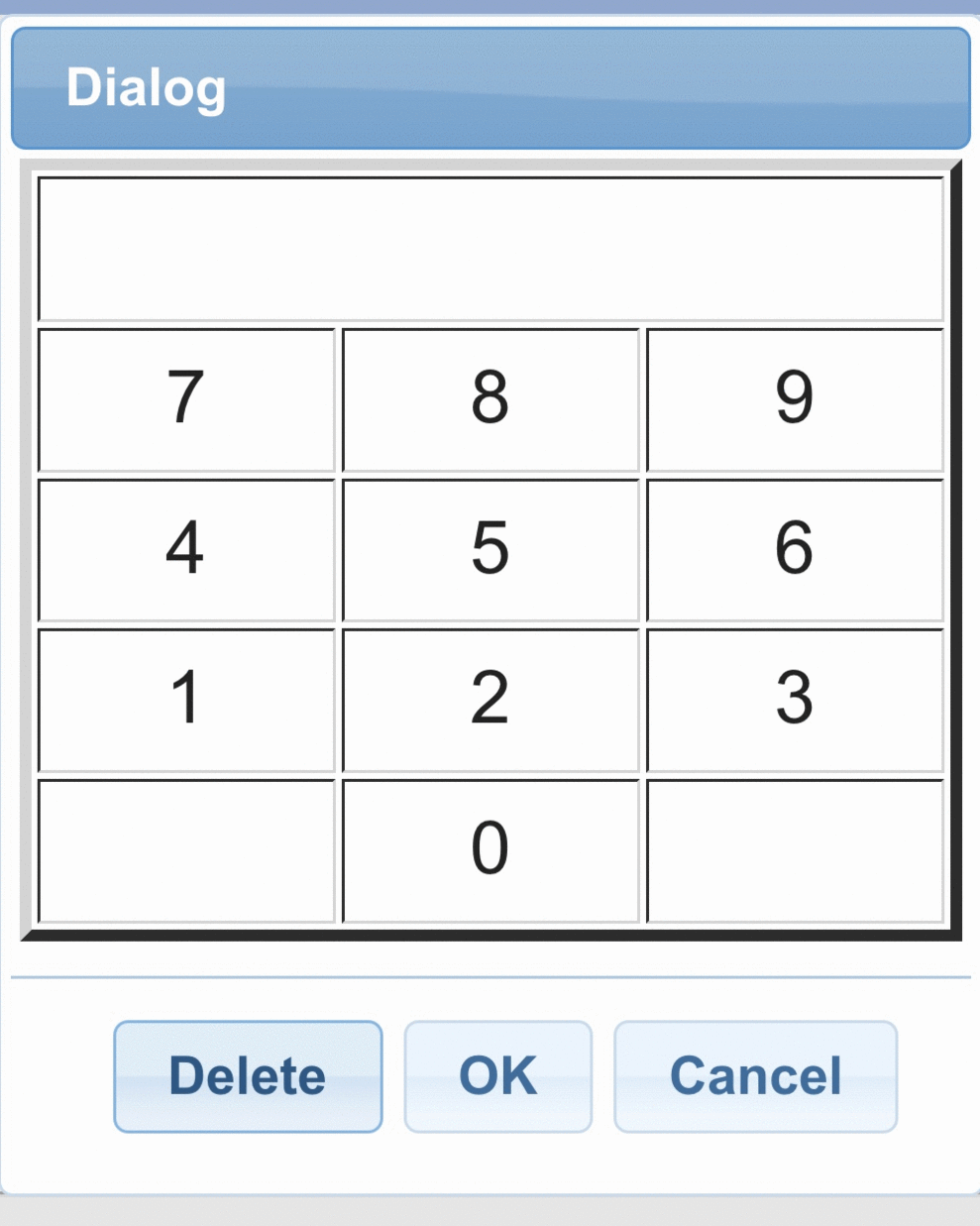Hit the 6 key
Screen dimensions: 980x1226
pos(795,550)
